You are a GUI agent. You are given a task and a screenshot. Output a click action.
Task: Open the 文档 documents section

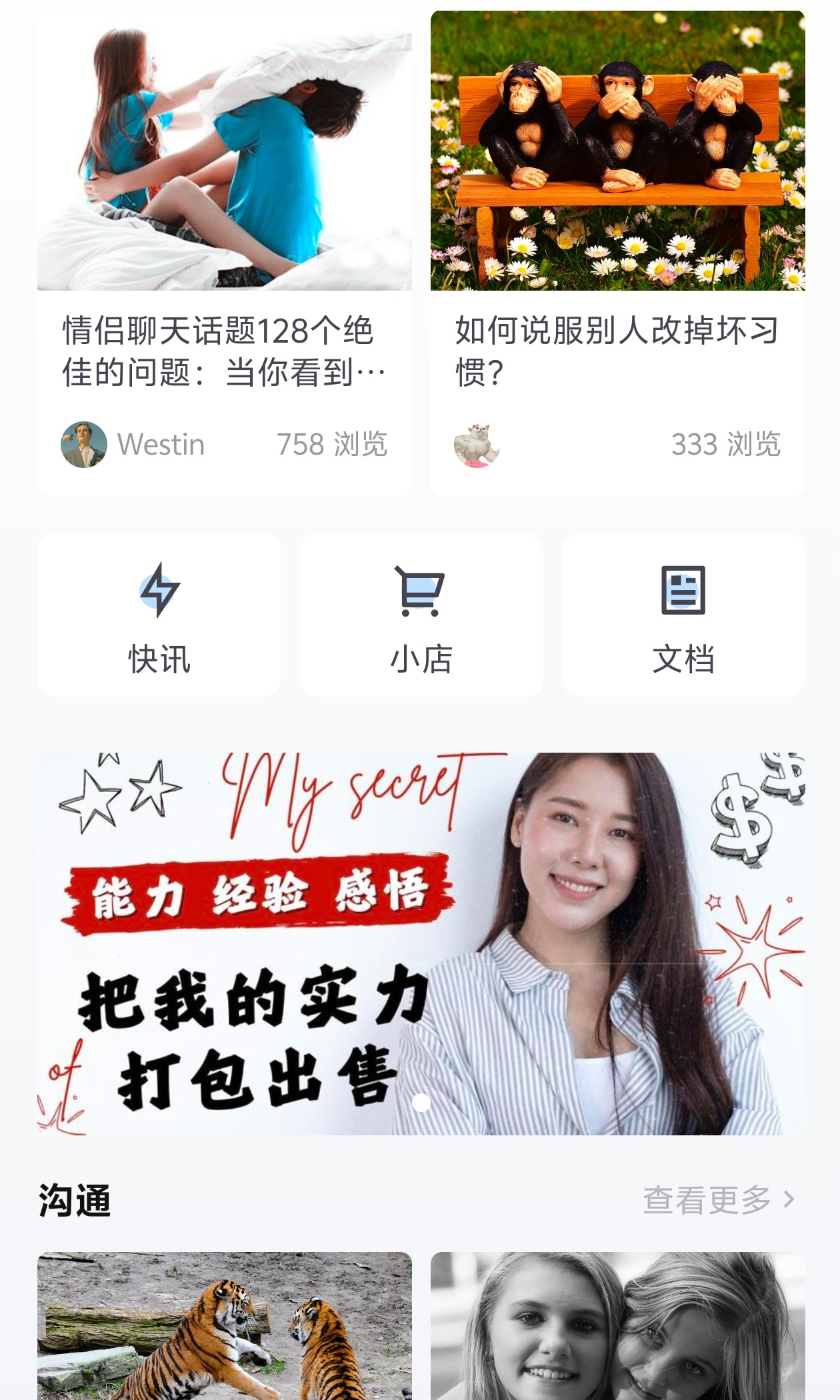tap(683, 615)
